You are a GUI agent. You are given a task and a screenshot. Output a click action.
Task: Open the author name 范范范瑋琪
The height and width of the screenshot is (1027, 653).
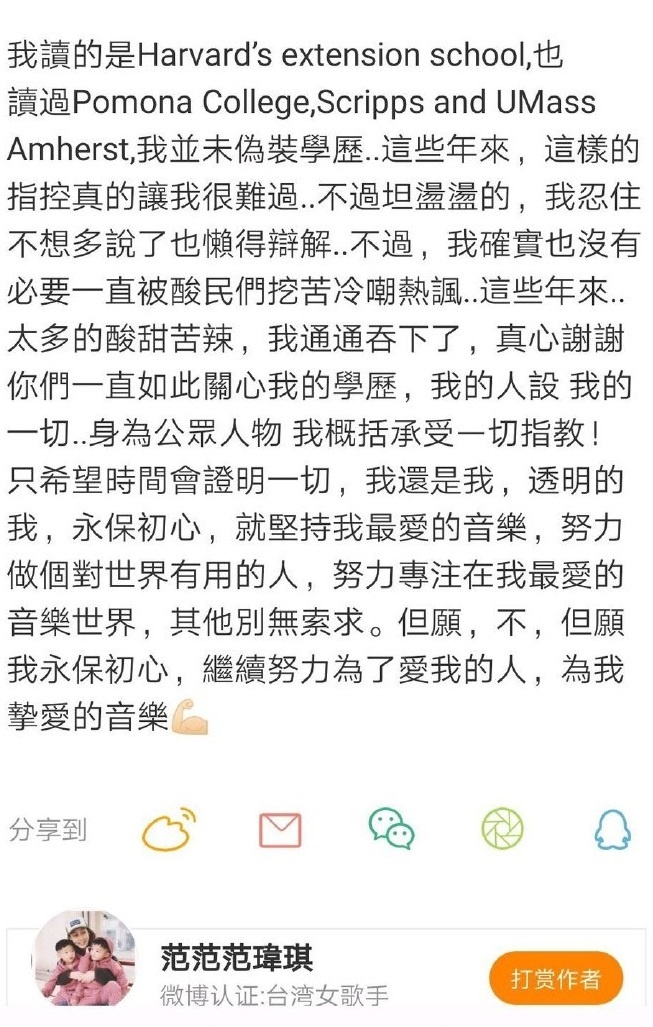[237, 959]
